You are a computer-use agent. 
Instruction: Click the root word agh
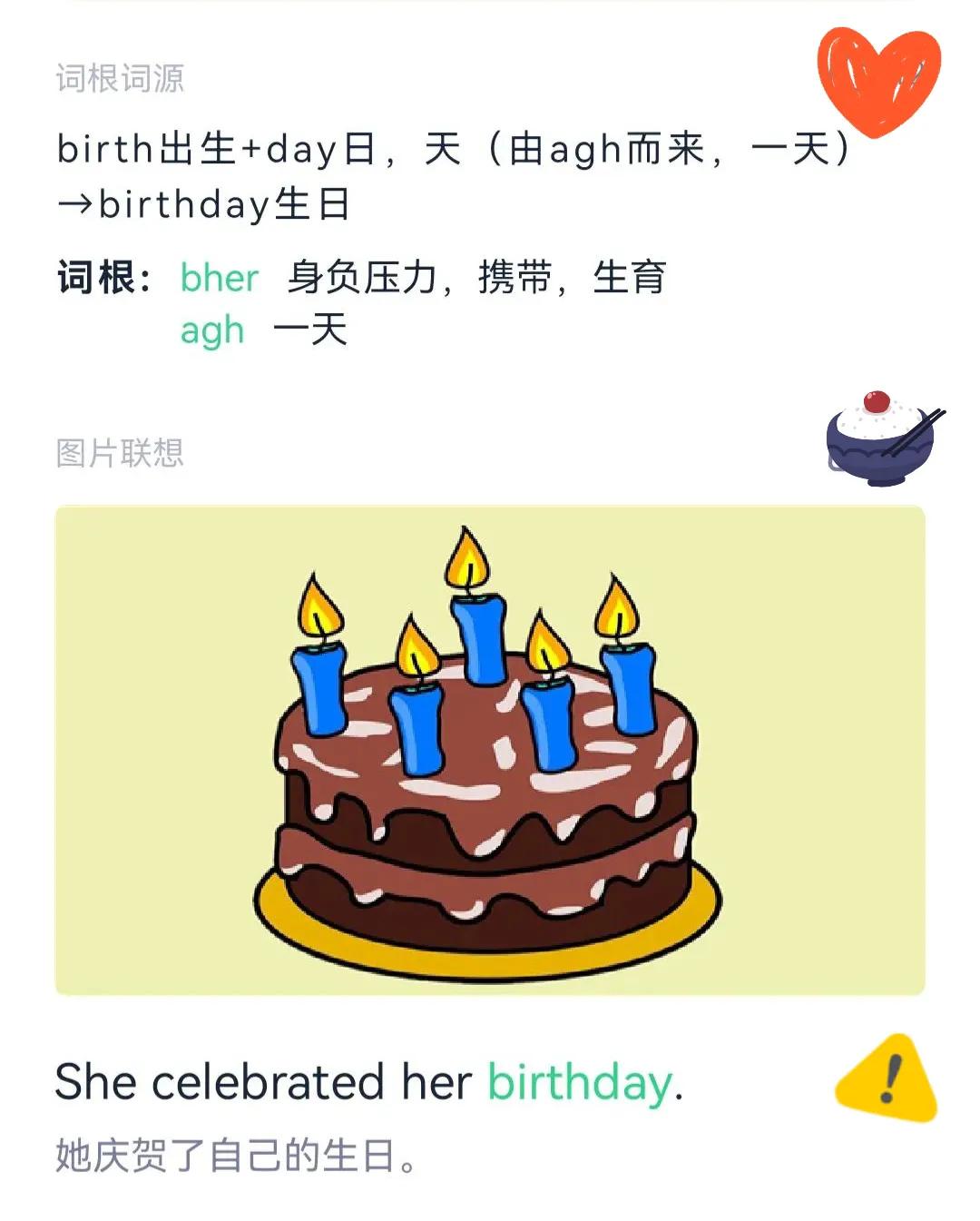[x=214, y=330]
